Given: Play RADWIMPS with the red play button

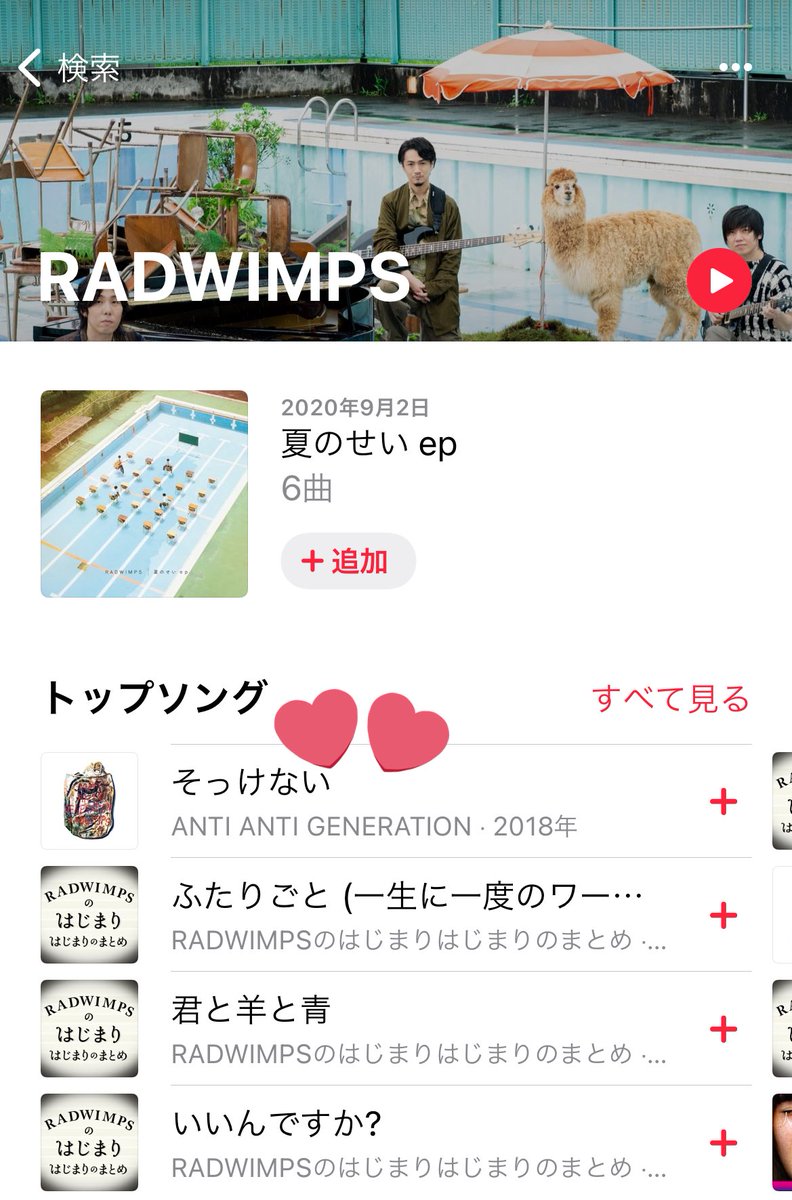Looking at the screenshot, I should [718, 281].
